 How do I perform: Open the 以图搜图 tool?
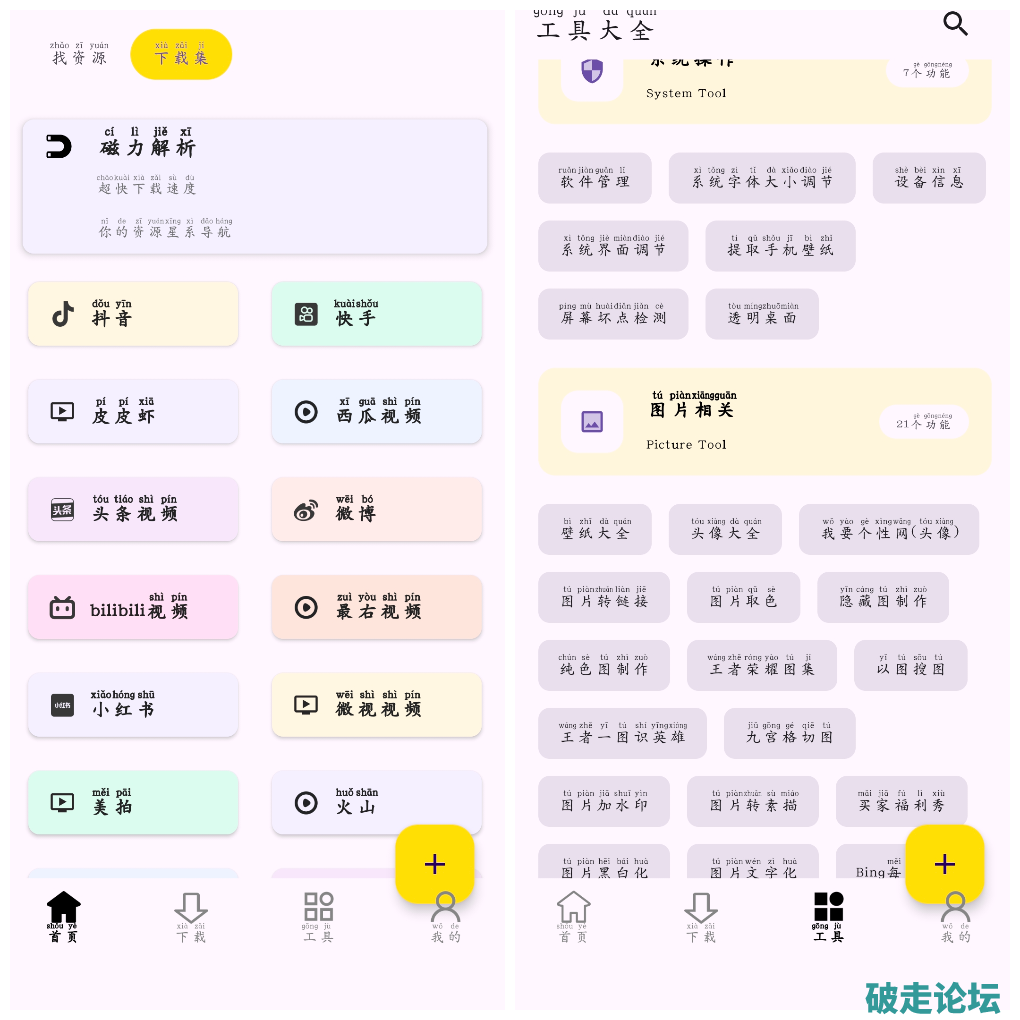[x=910, y=666]
